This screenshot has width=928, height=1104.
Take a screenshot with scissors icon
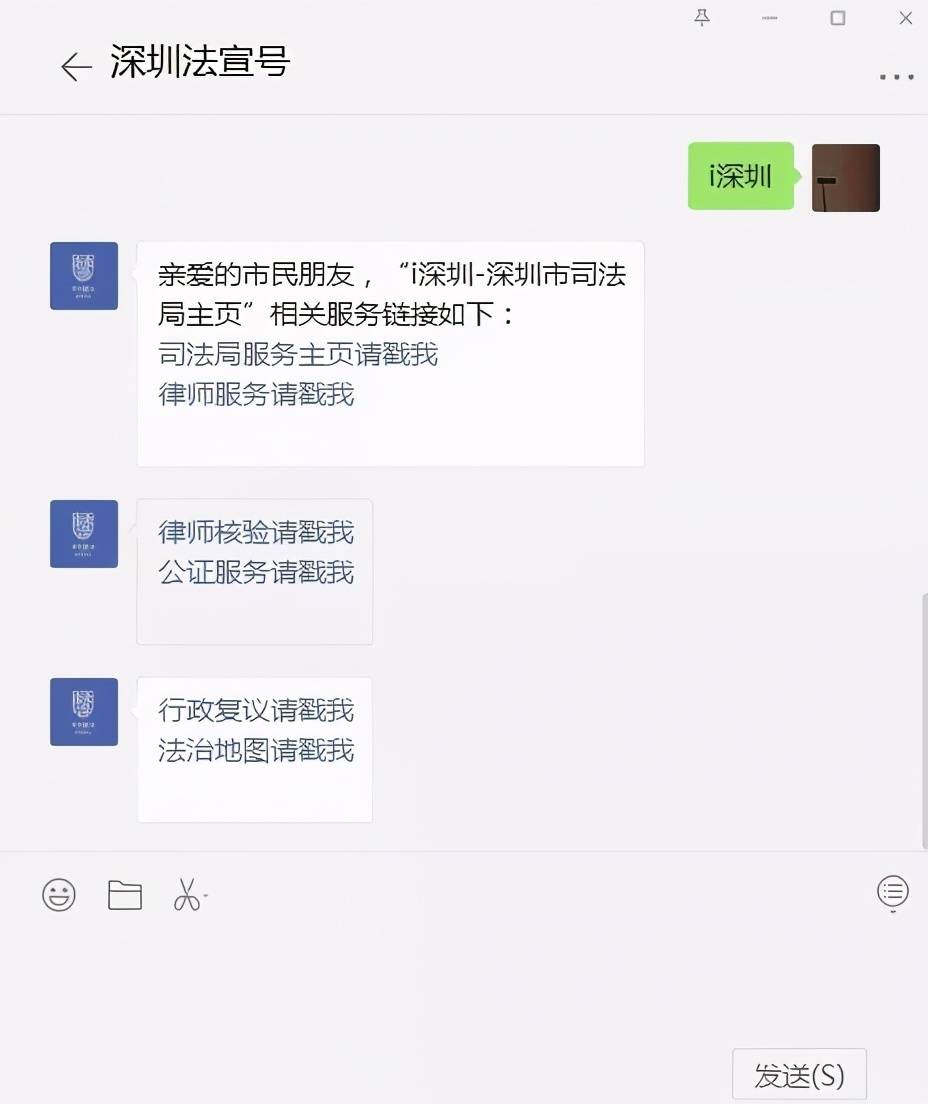(x=187, y=894)
